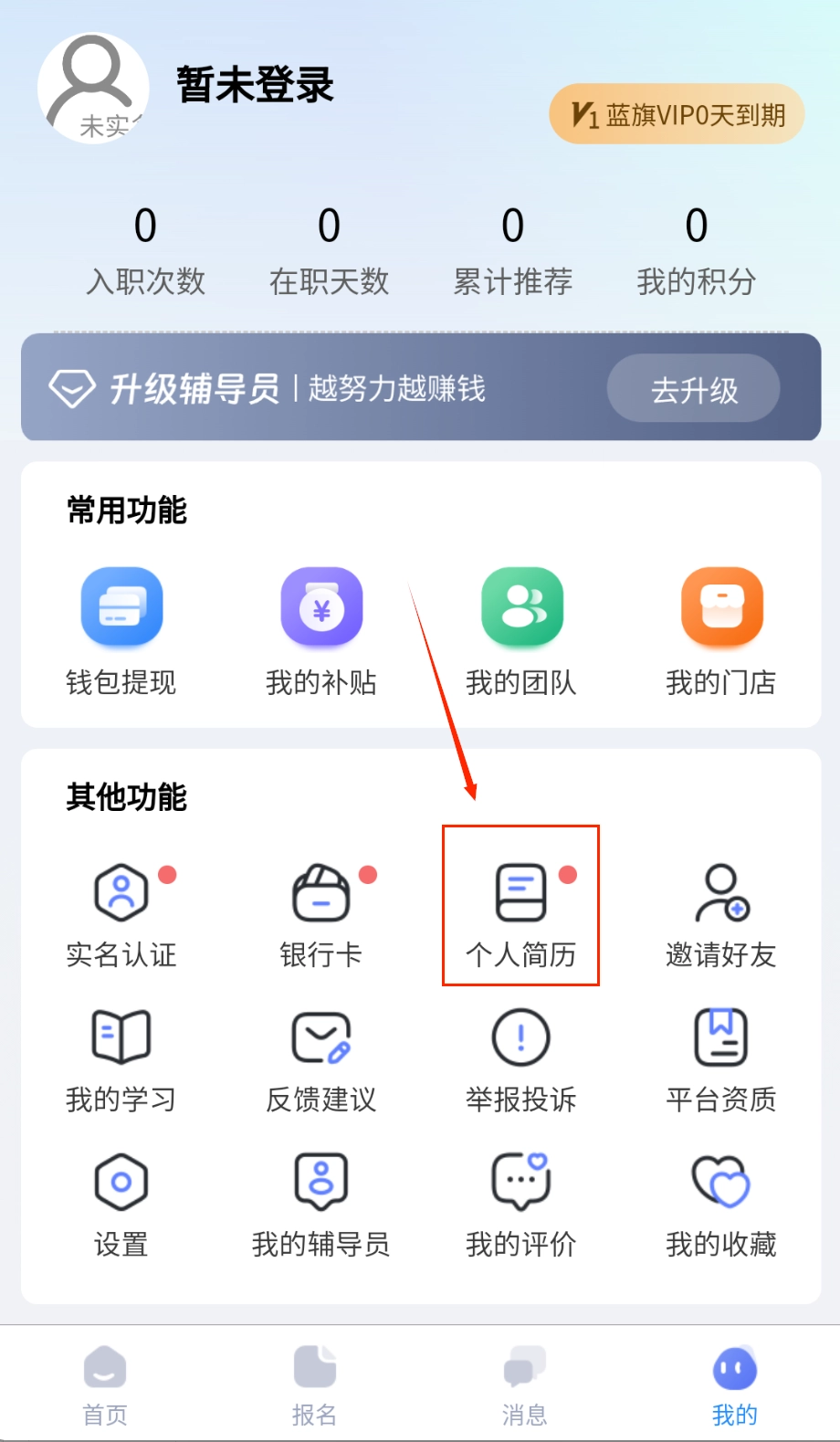Open 邀请好友 invite friends
This screenshot has width=840, height=1442.
(721, 913)
